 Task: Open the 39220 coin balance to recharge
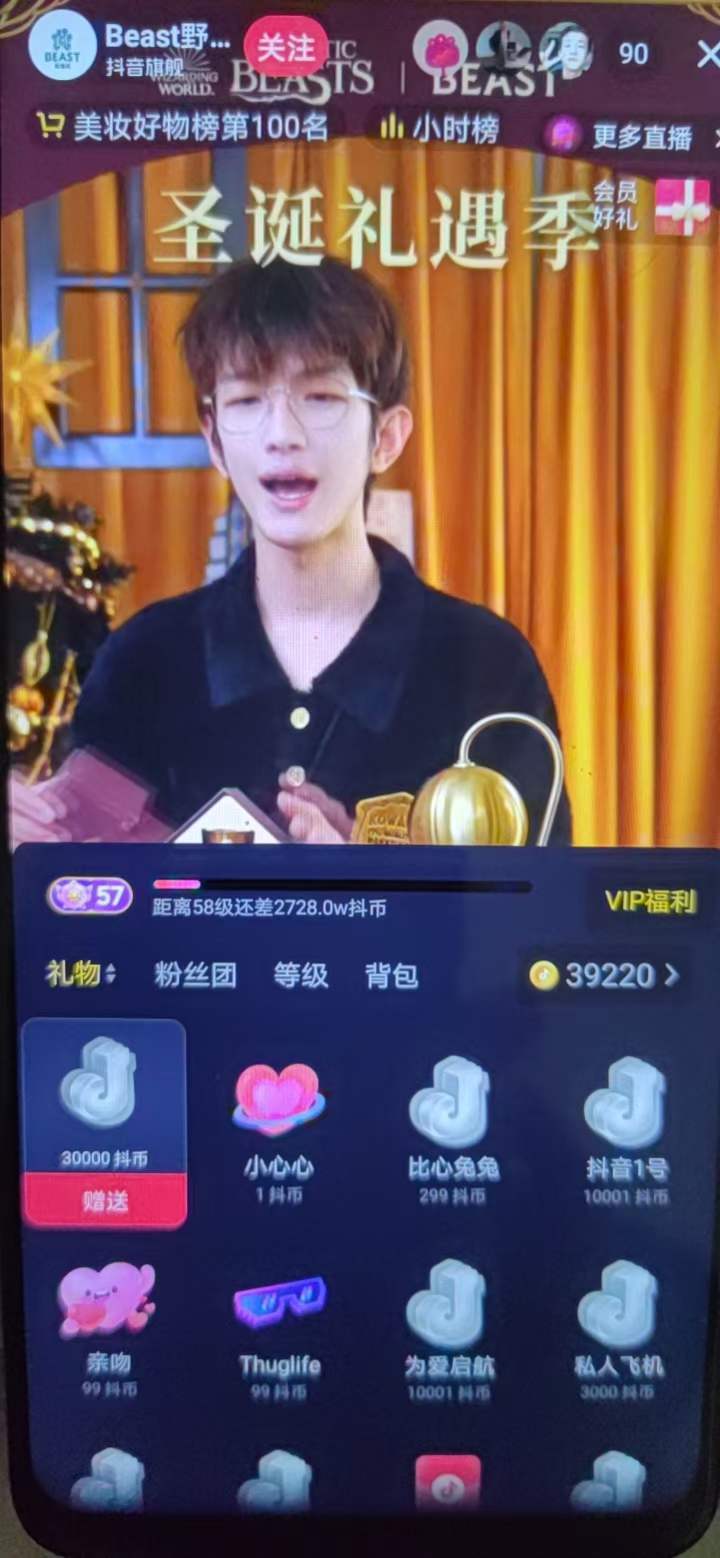[x=605, y=975]
